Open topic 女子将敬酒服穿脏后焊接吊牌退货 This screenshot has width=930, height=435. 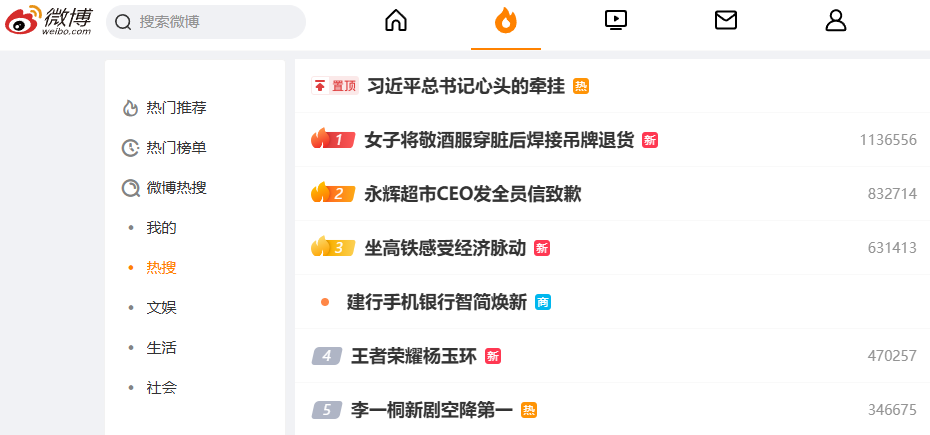tap(499, 140)
